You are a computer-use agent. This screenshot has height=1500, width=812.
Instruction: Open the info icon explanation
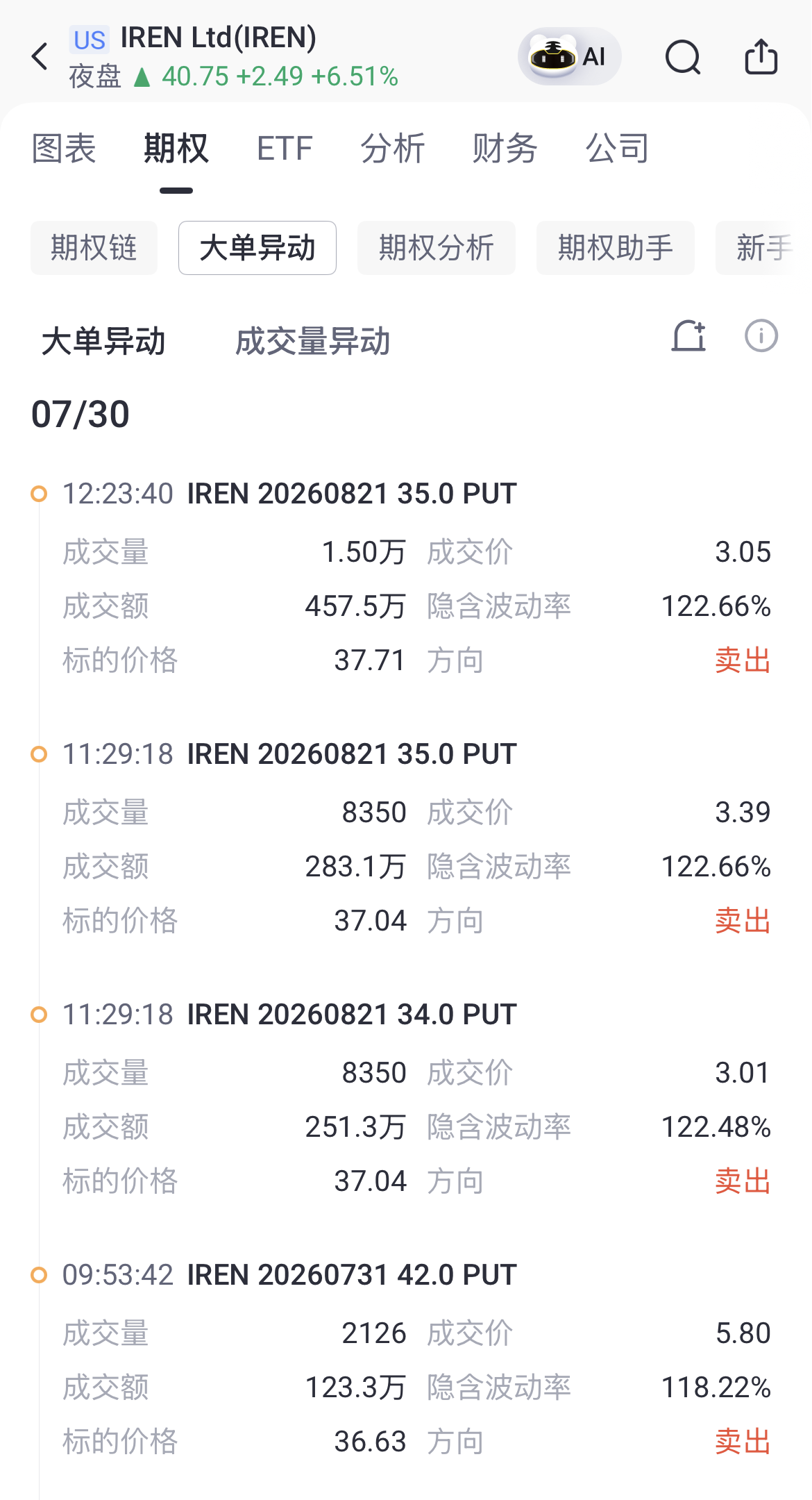[761, 336]
